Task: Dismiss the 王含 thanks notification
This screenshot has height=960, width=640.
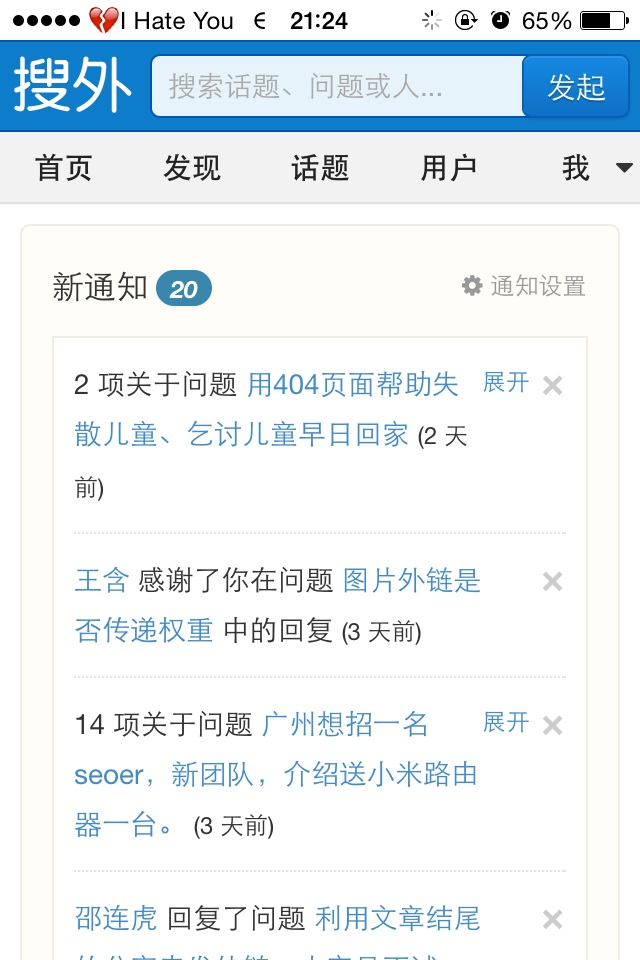Action: pyautogui.click(x=552, y=582)
